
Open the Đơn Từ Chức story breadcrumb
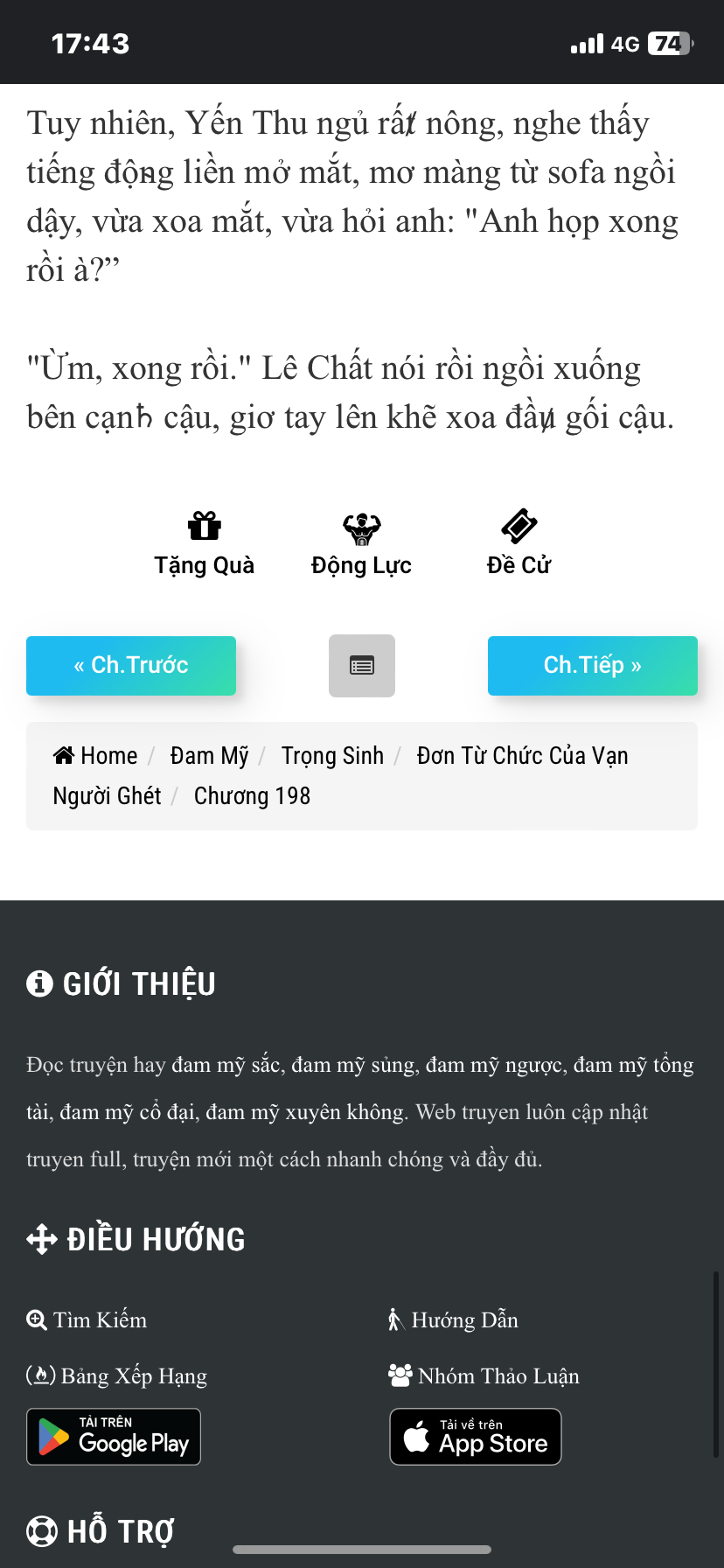[x=522, y=756]
